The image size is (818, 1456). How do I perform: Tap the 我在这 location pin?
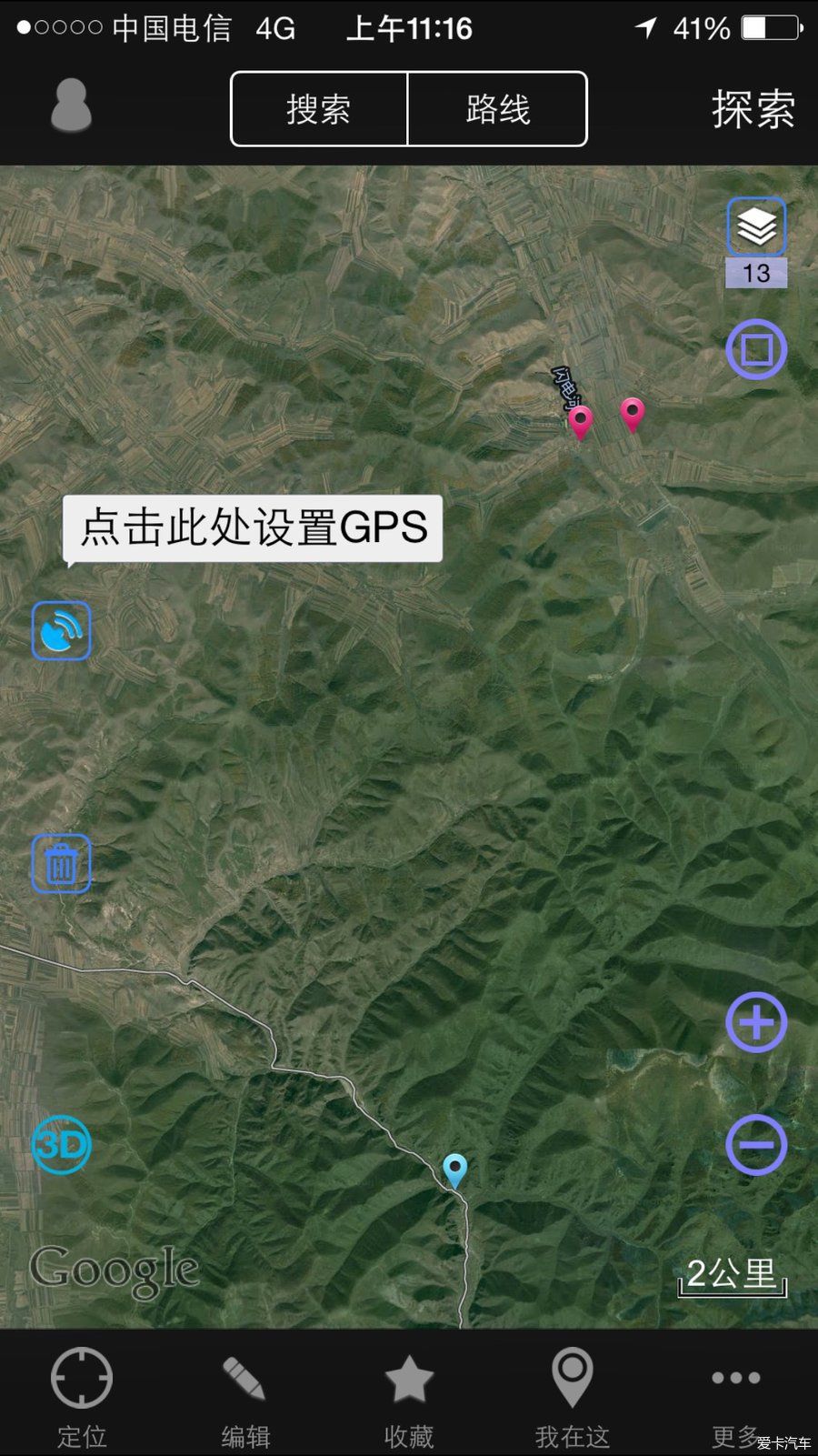click(x=573, y=1396)
